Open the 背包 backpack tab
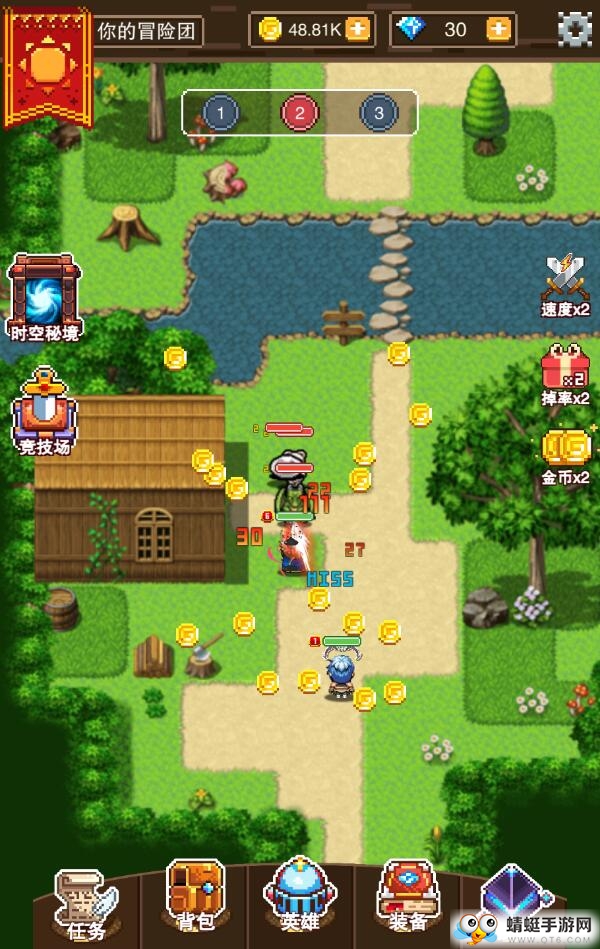600x949 pixels. tap(194, 892)
